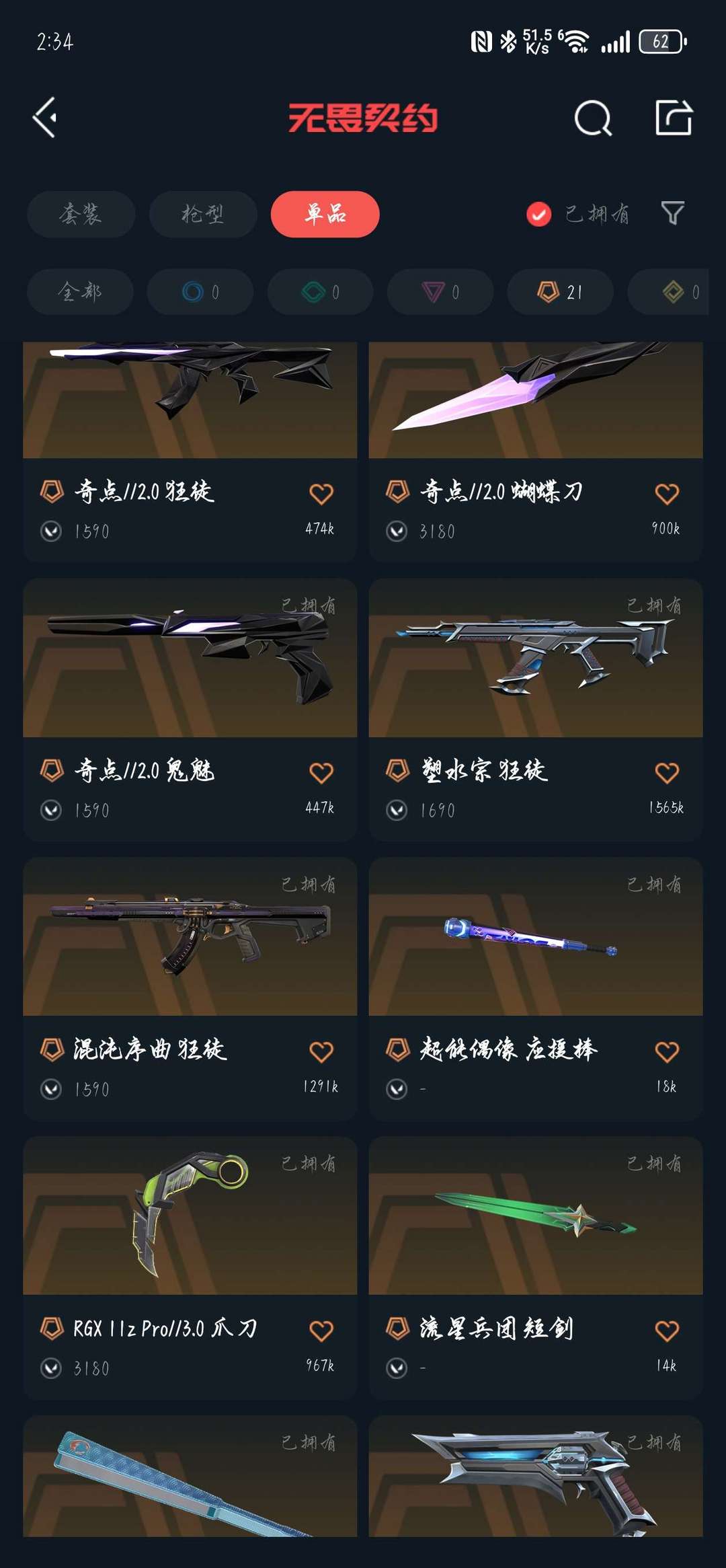Filter by the blue circle tier chip
Image resolution: width=726 pixels, height=1568 pixels.
(x=200, y=292)
